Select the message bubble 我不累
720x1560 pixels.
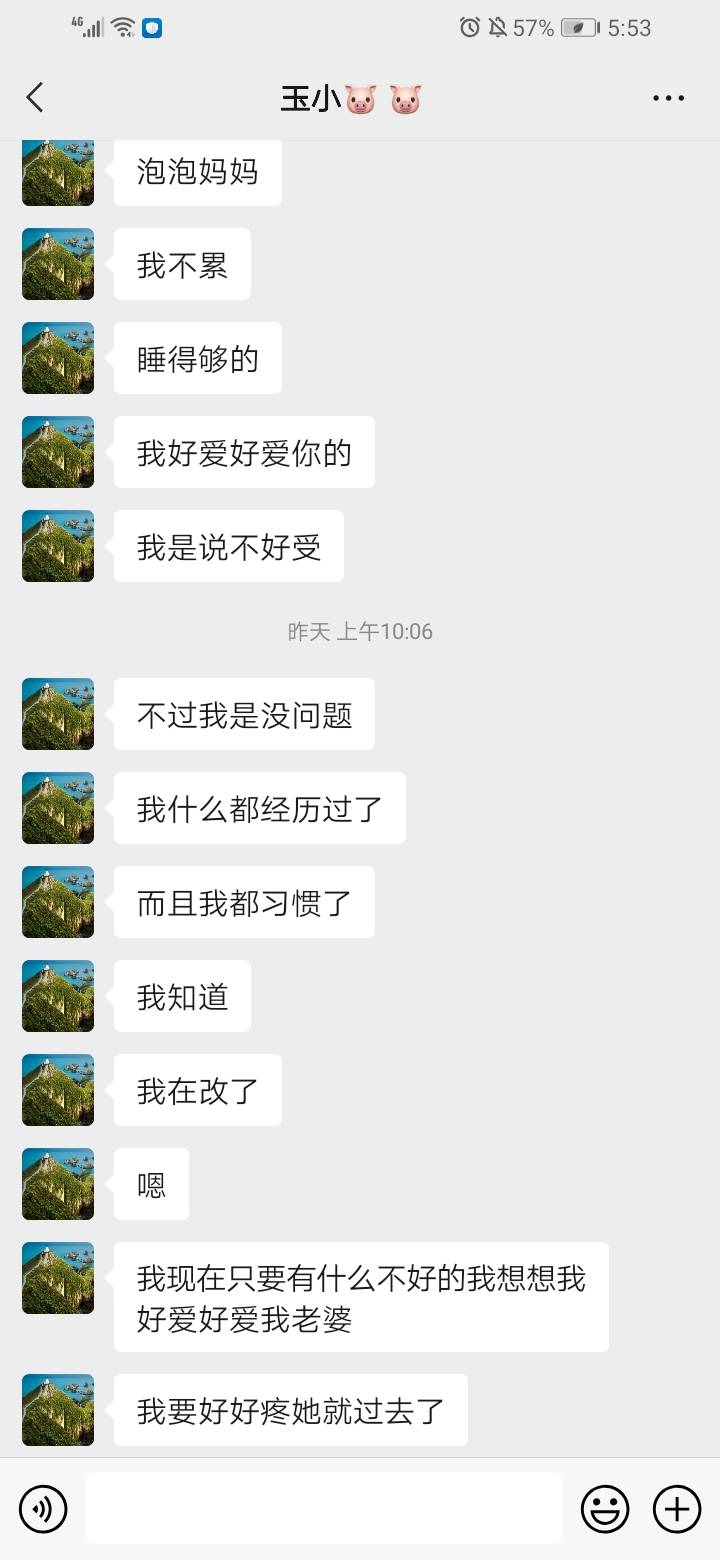181,264
